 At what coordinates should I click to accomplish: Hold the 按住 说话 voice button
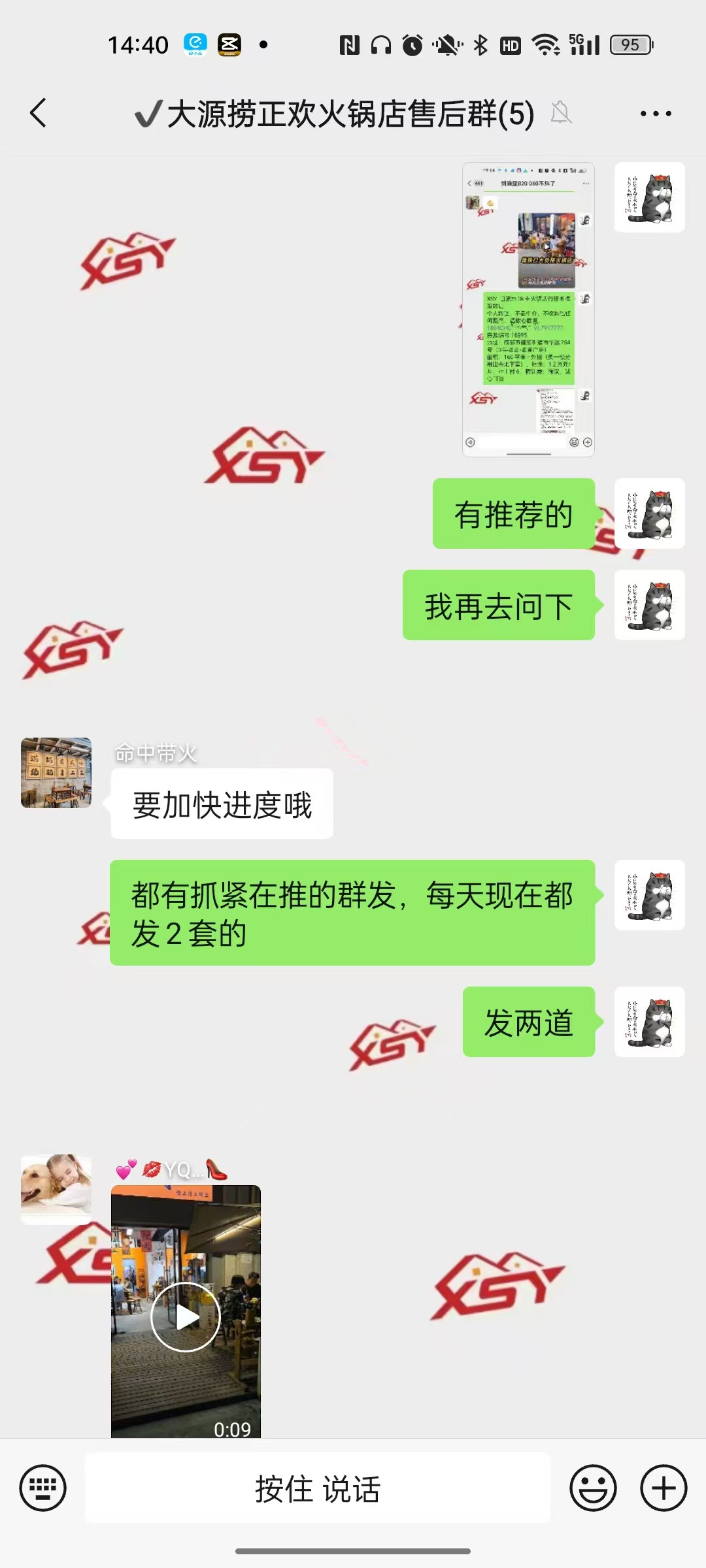318,1488
